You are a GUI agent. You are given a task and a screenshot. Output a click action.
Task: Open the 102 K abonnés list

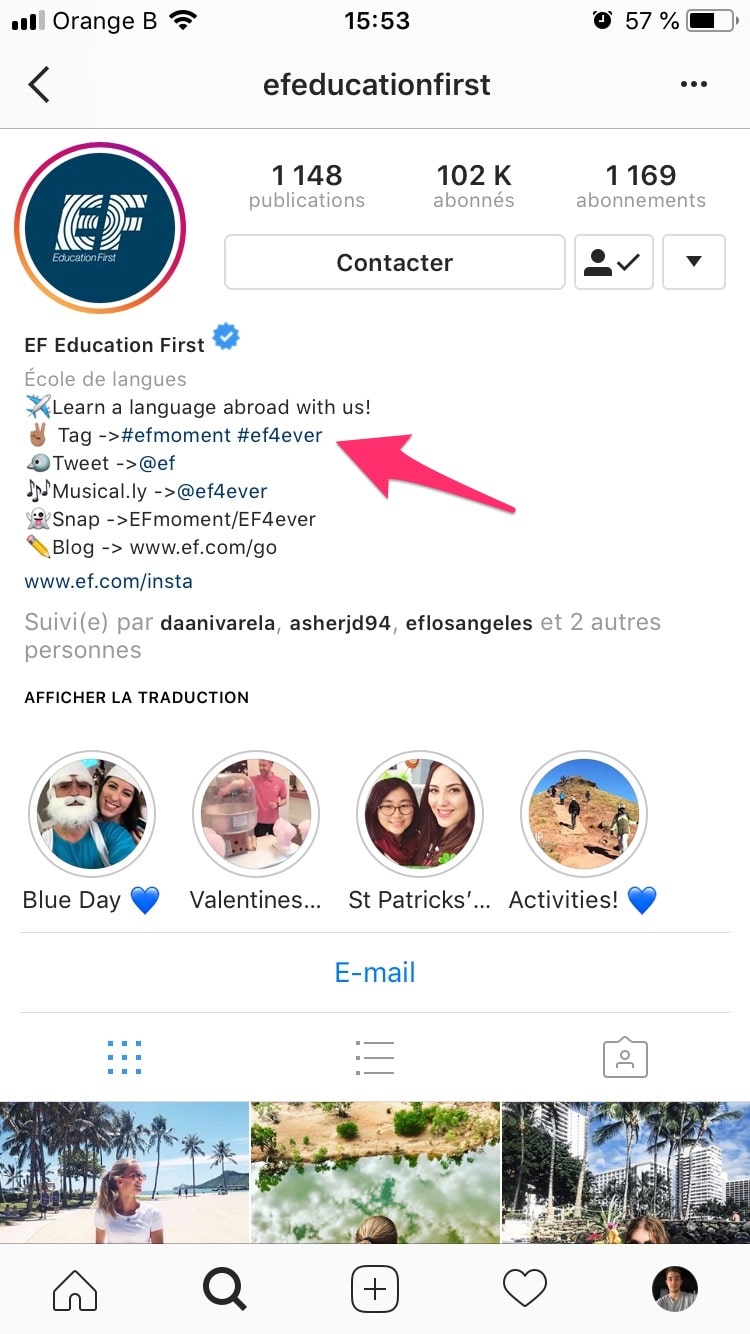point(474,186)
